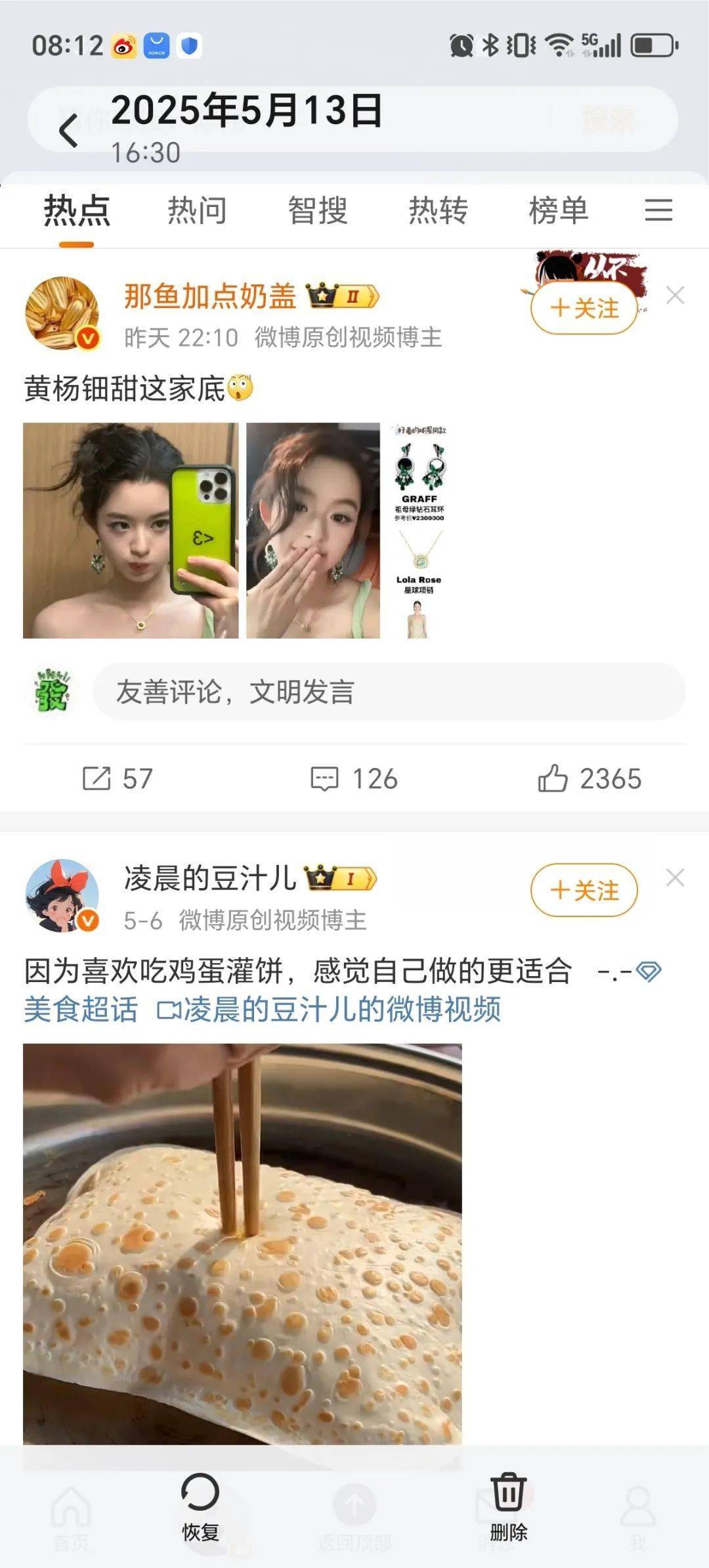Follow 那鱼加点奶盖
The width and height of the screenshot is (709, 1568).
(584, 308)
